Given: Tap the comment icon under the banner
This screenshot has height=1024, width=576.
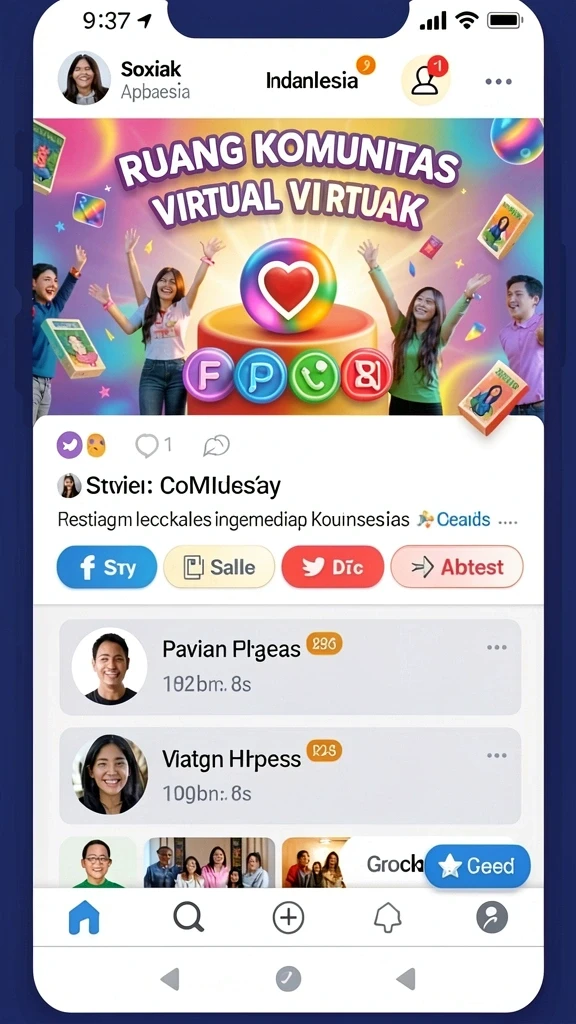Looking at the screenshot, I should 146,446.
